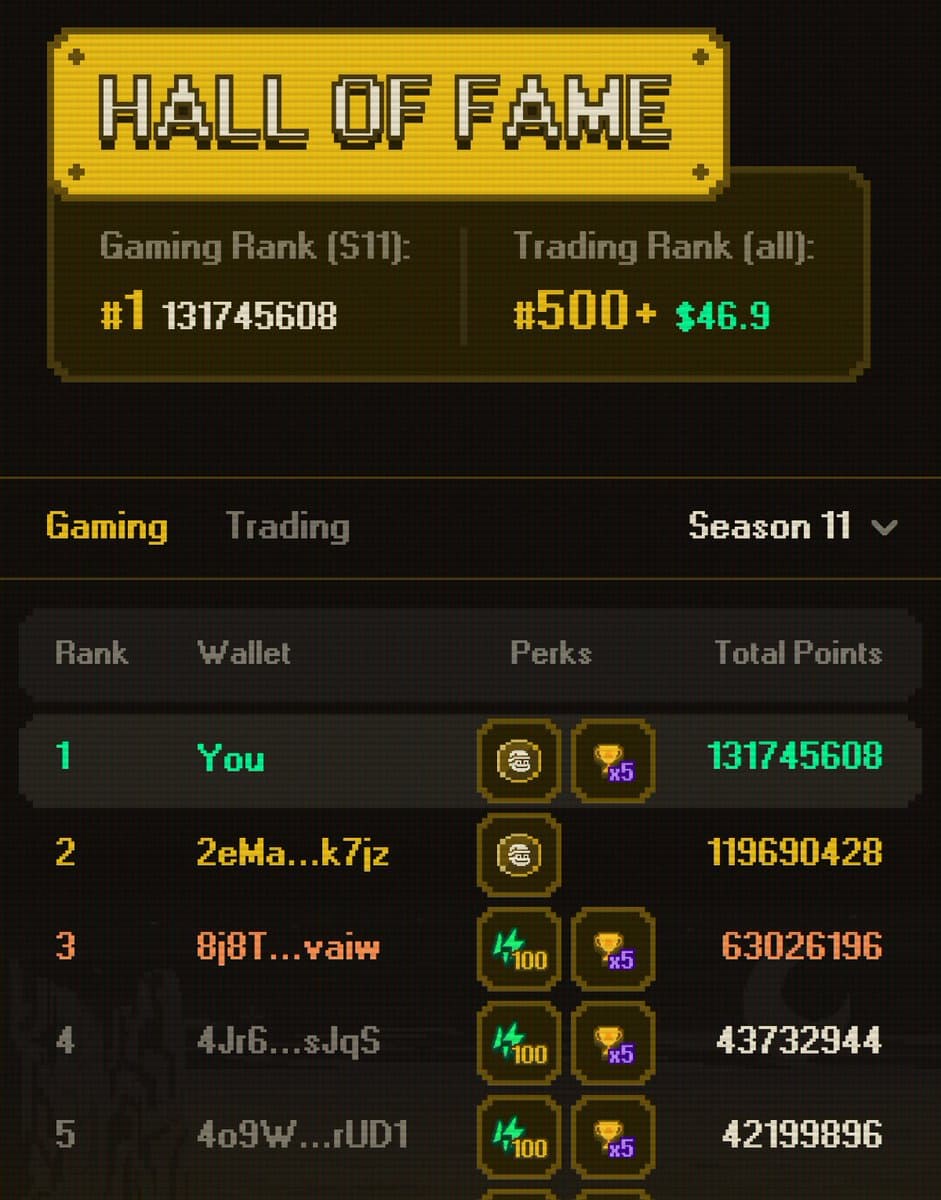Click the x5 trophy perk on rank 5
This screenshot has height=1200, width=941.
612,1137
